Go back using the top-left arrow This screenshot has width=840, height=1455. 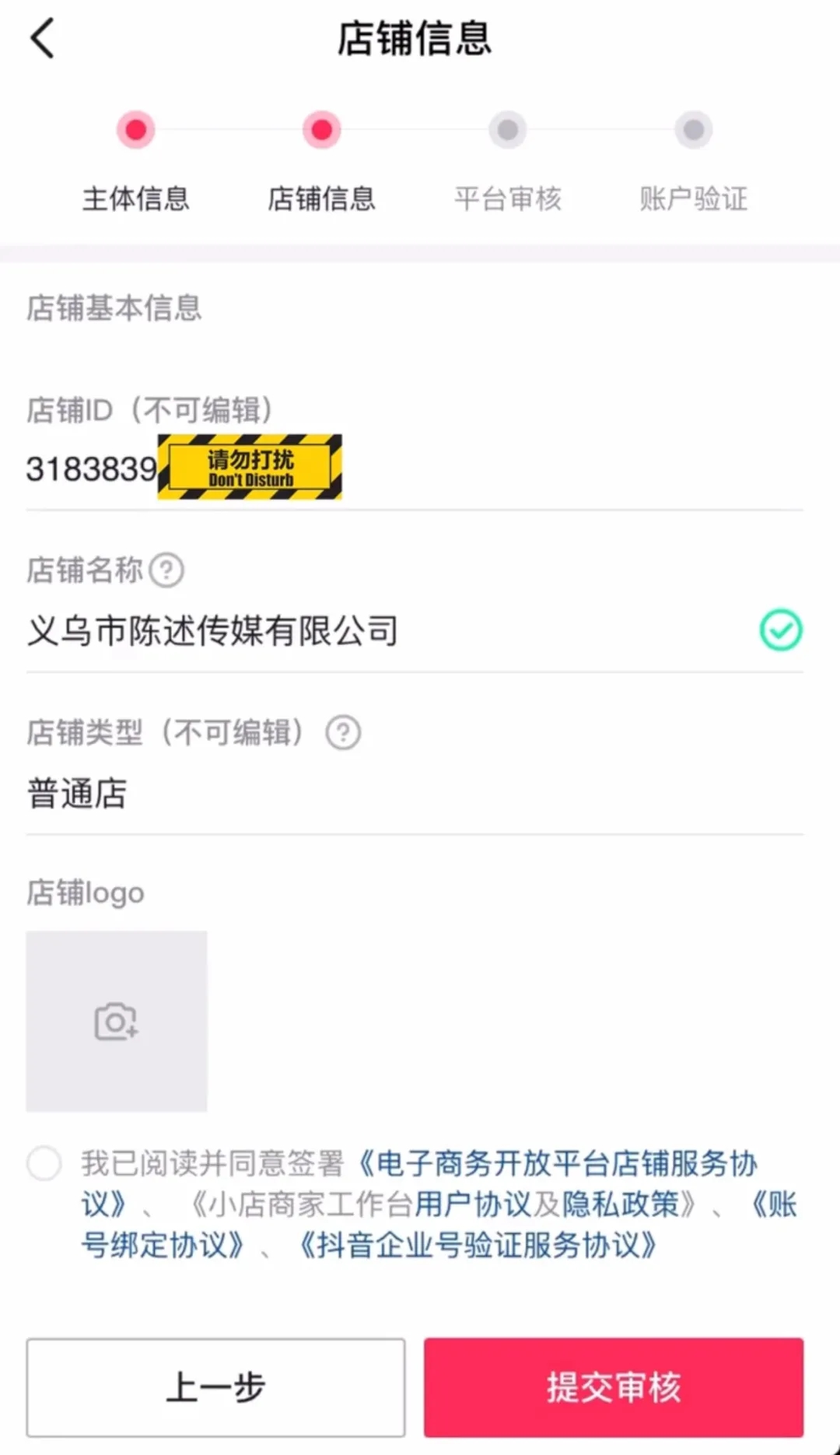[x=43, y=38]
